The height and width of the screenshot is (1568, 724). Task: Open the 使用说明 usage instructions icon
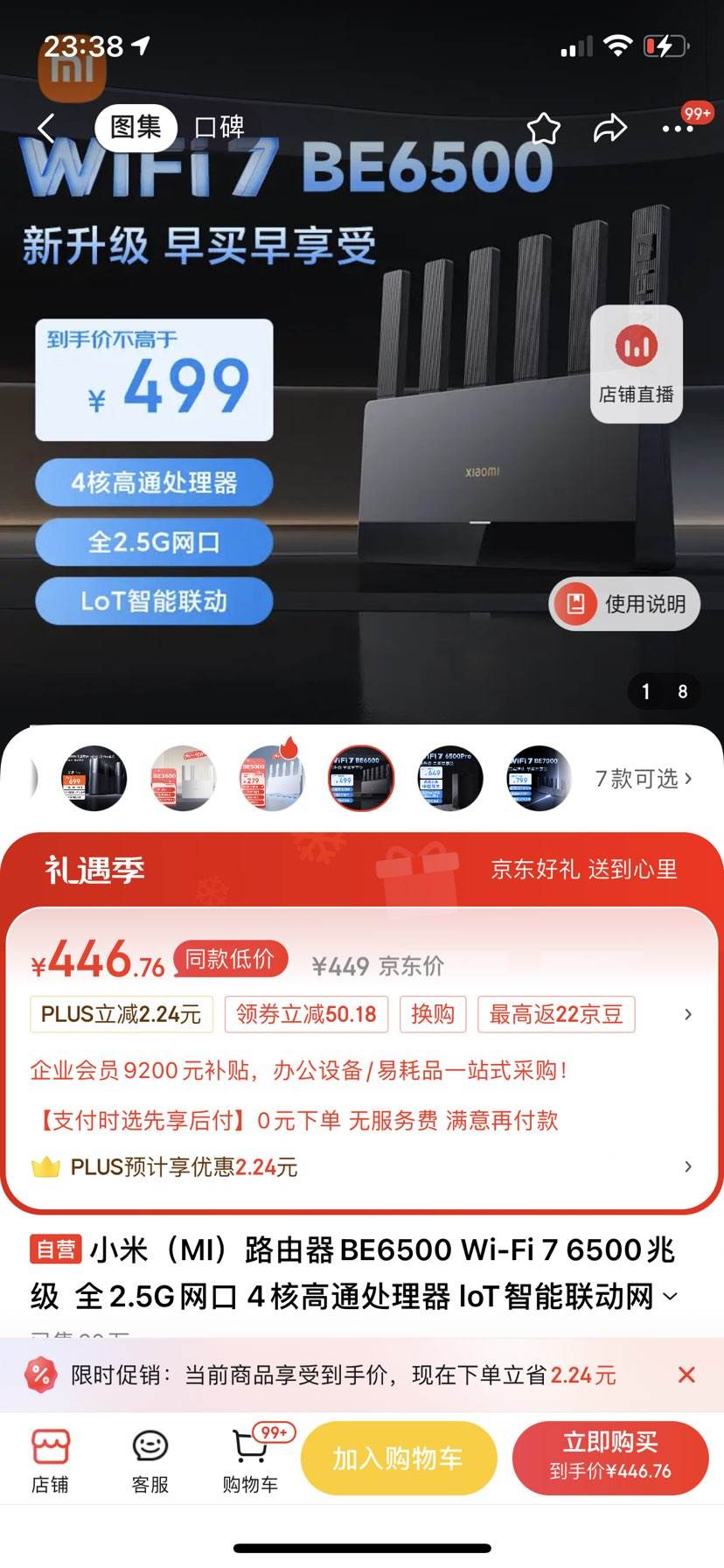[623, 603]
